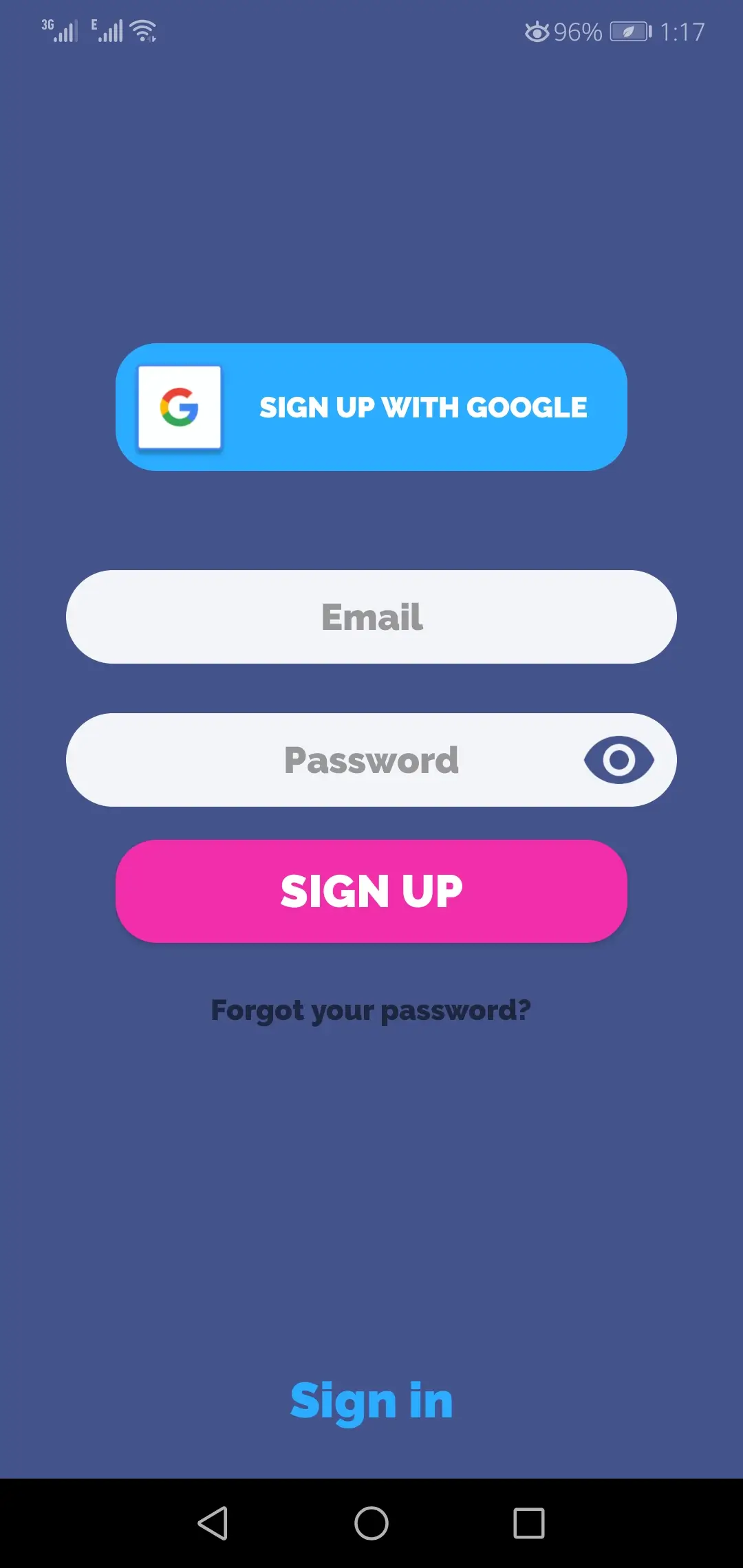Select the Sign in link

point(371,1400)
